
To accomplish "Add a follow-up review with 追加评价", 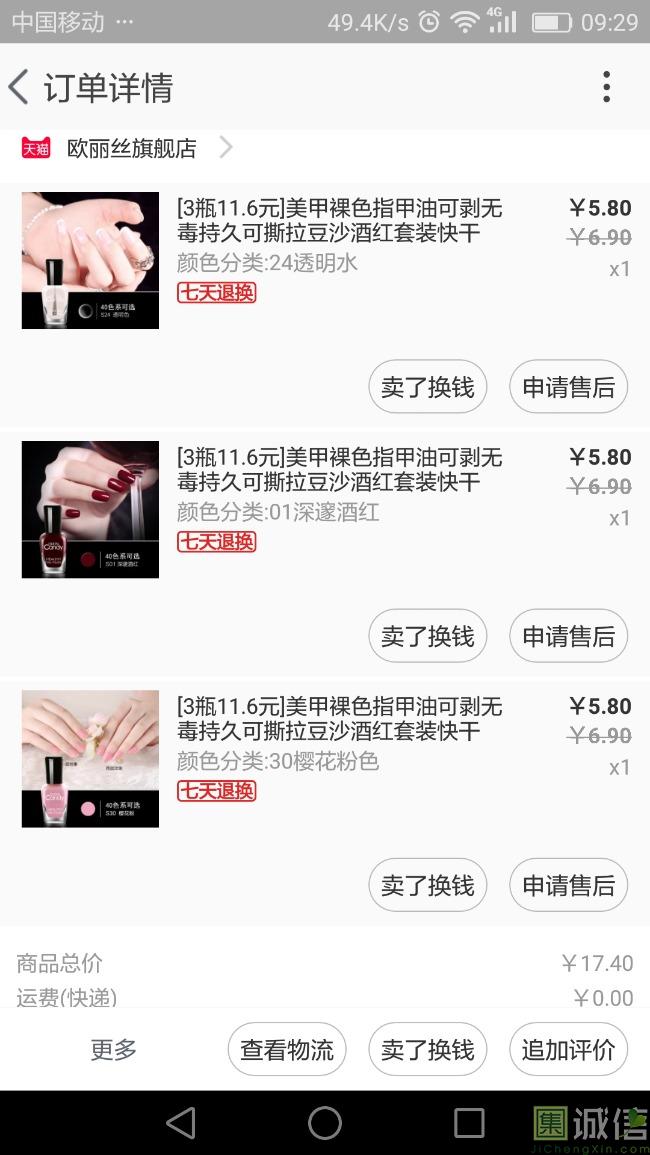I will click(568, 1050).
